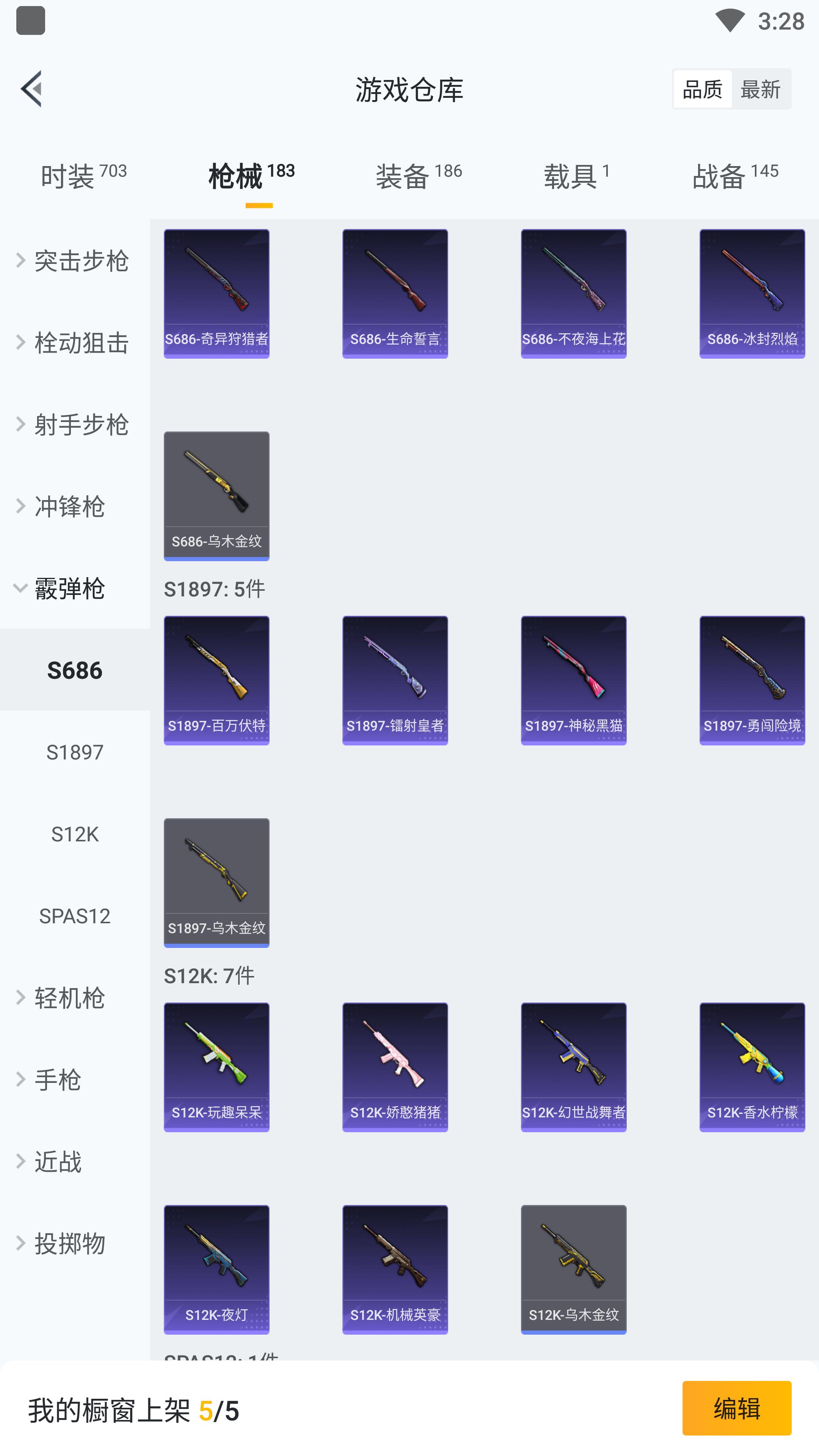Select the S1897-神秘黑猫 card
Viewport: 819px width, 1456px height.
573,680
